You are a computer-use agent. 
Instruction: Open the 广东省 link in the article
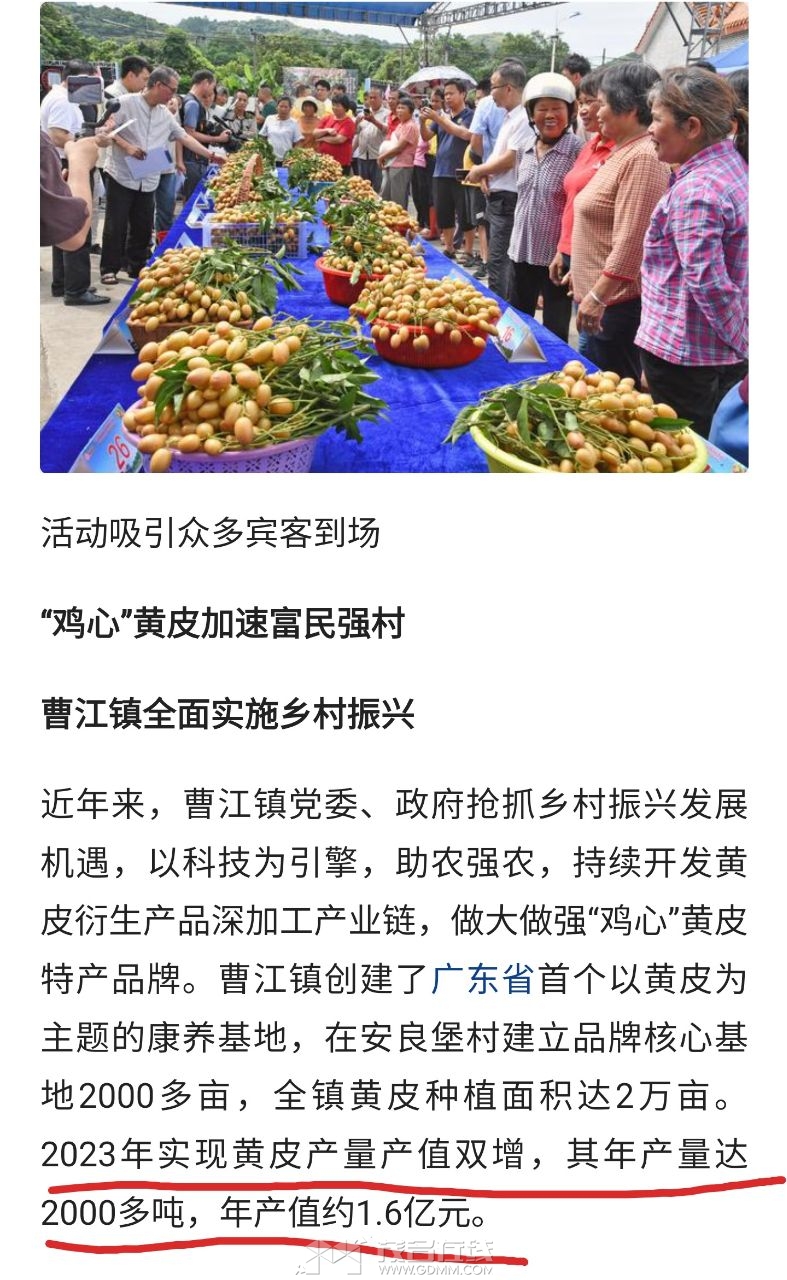point(483,978)
